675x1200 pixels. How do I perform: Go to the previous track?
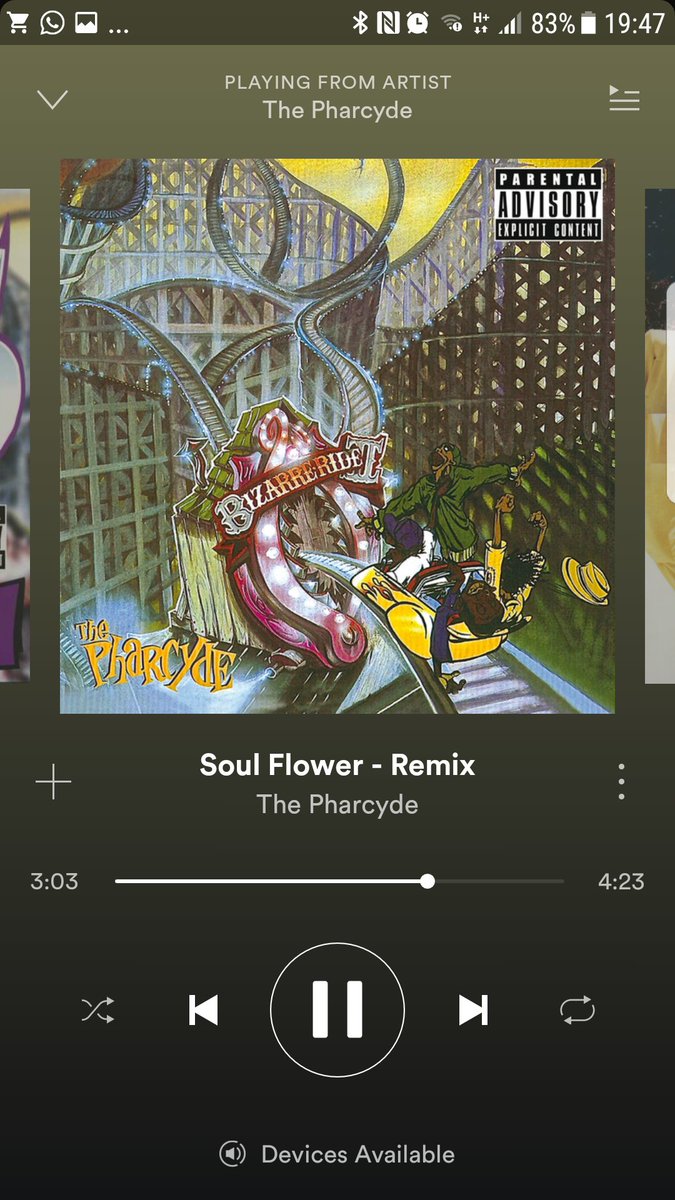pos(203,1010)
